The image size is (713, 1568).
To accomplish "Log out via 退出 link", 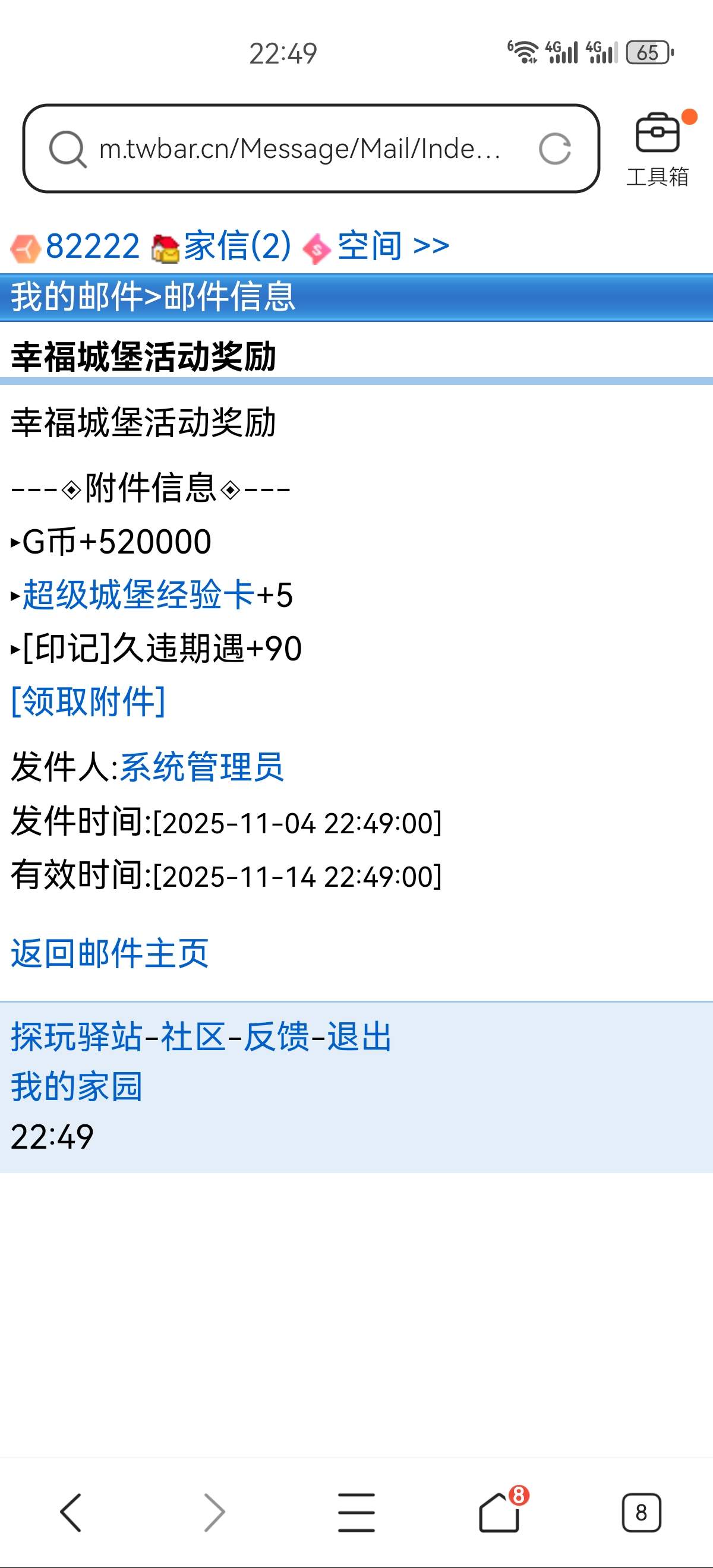I will 359,1036.
